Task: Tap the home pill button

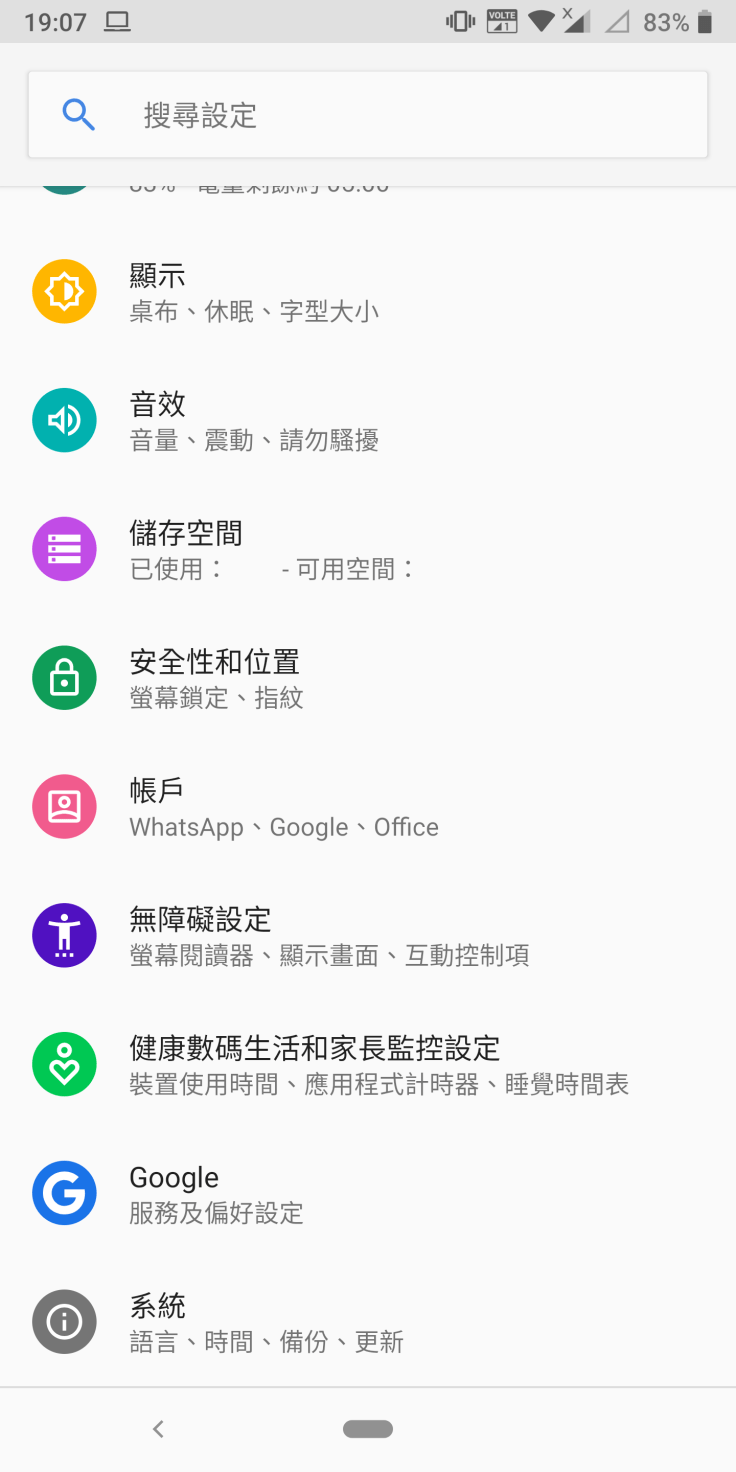Action: tap(368, 1429)
